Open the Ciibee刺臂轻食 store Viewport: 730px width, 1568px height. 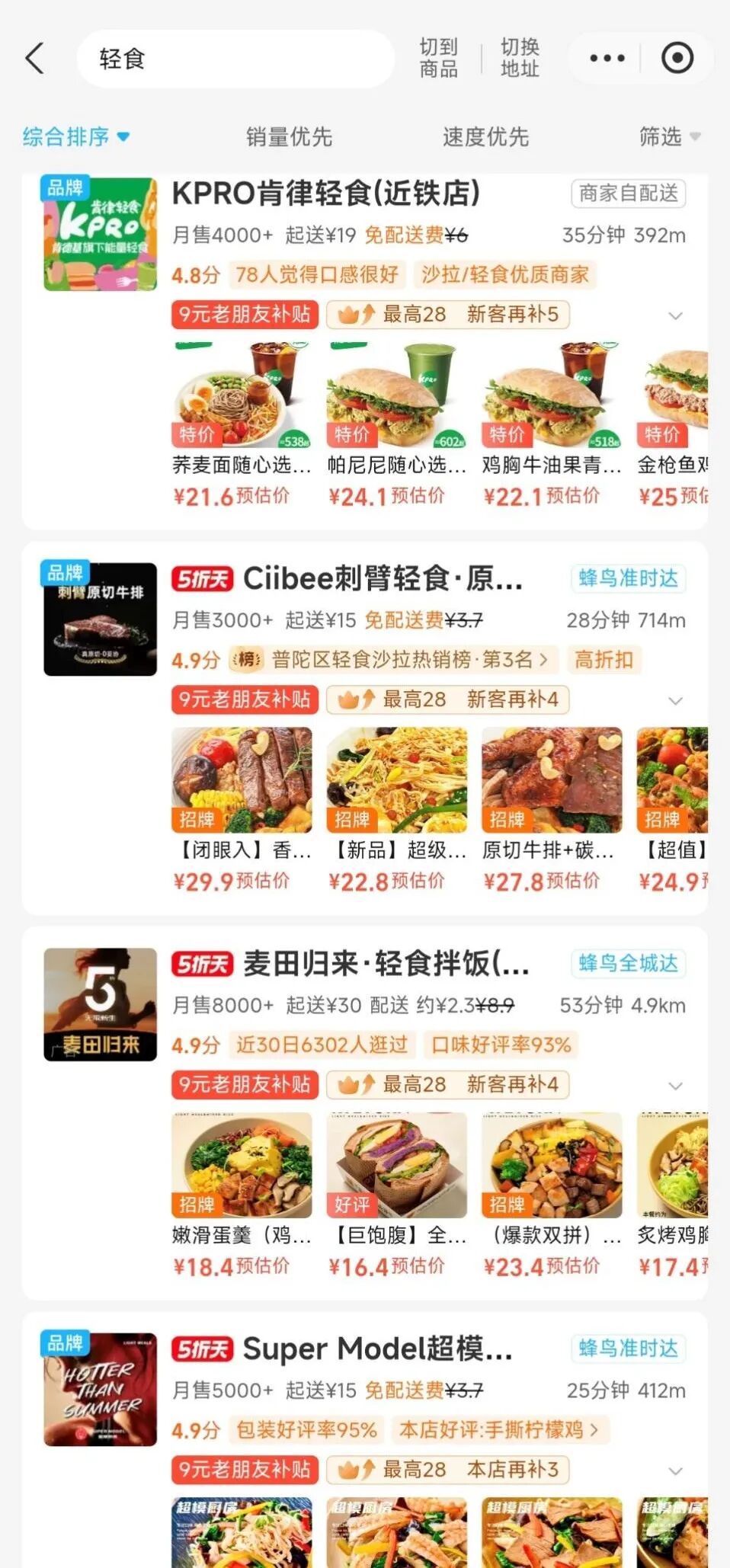(x=383, y=579)
